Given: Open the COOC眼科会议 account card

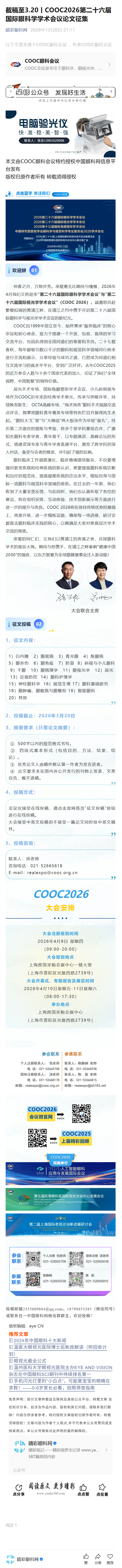Looking at the screenshot, I should click(x=61, y=65).
